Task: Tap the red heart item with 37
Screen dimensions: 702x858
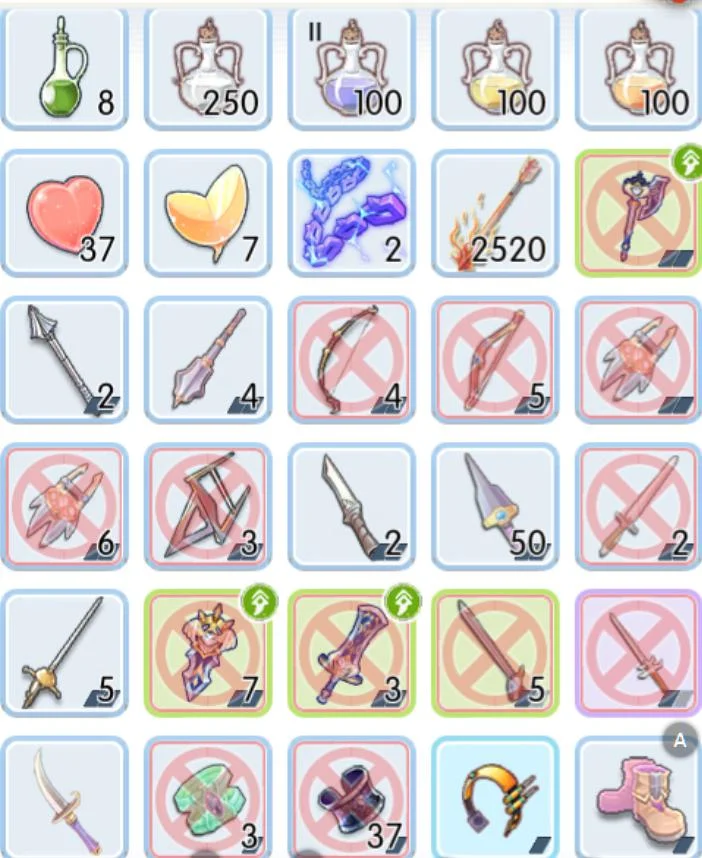Action: (65, 214)
